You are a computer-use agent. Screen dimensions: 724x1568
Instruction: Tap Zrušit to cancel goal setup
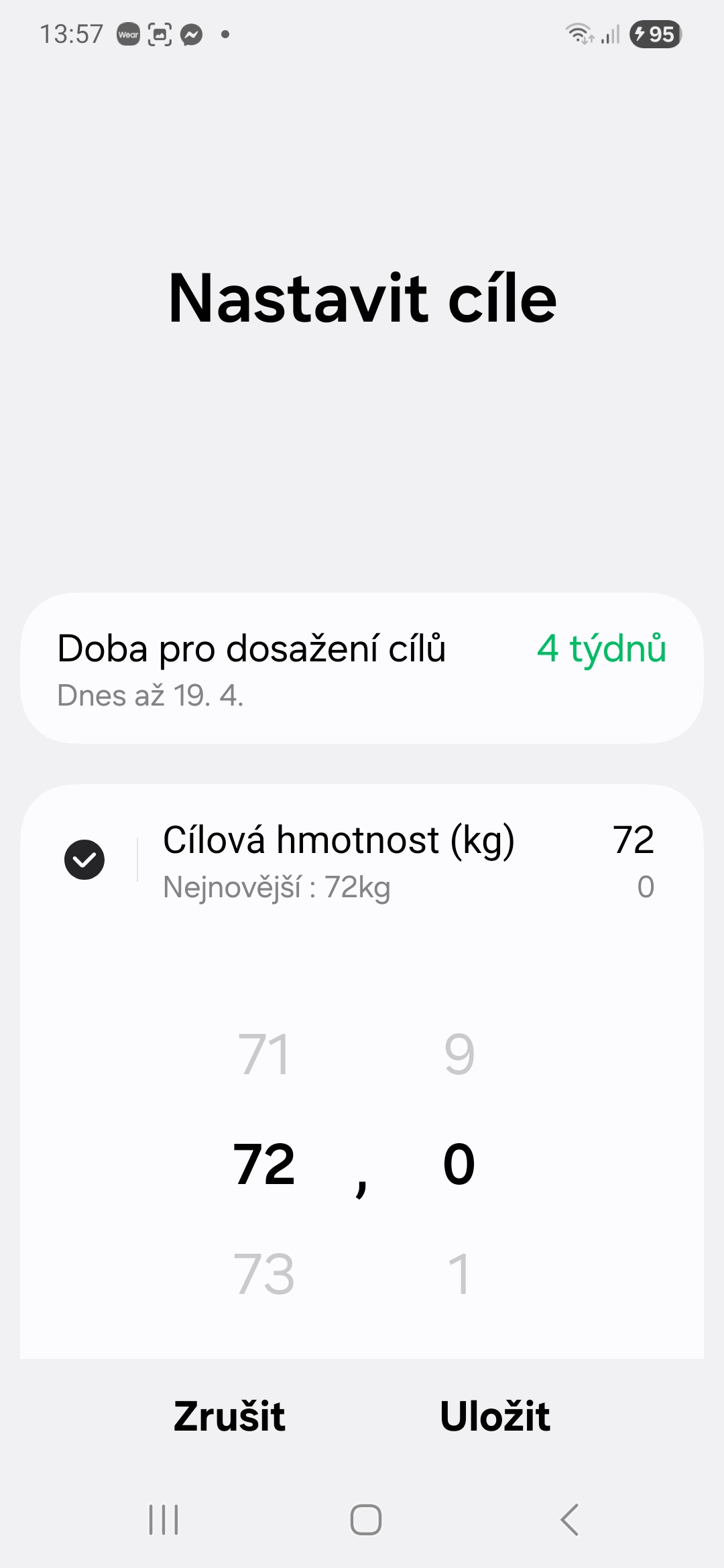(x=229, y=1416)
